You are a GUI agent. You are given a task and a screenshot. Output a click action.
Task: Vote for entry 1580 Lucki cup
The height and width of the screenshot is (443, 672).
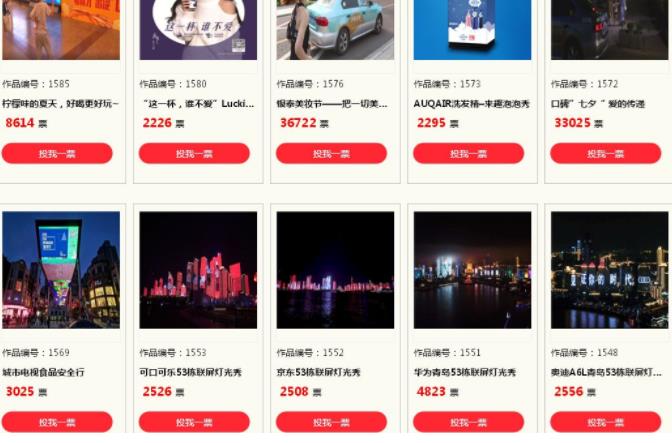click(194, 154)
